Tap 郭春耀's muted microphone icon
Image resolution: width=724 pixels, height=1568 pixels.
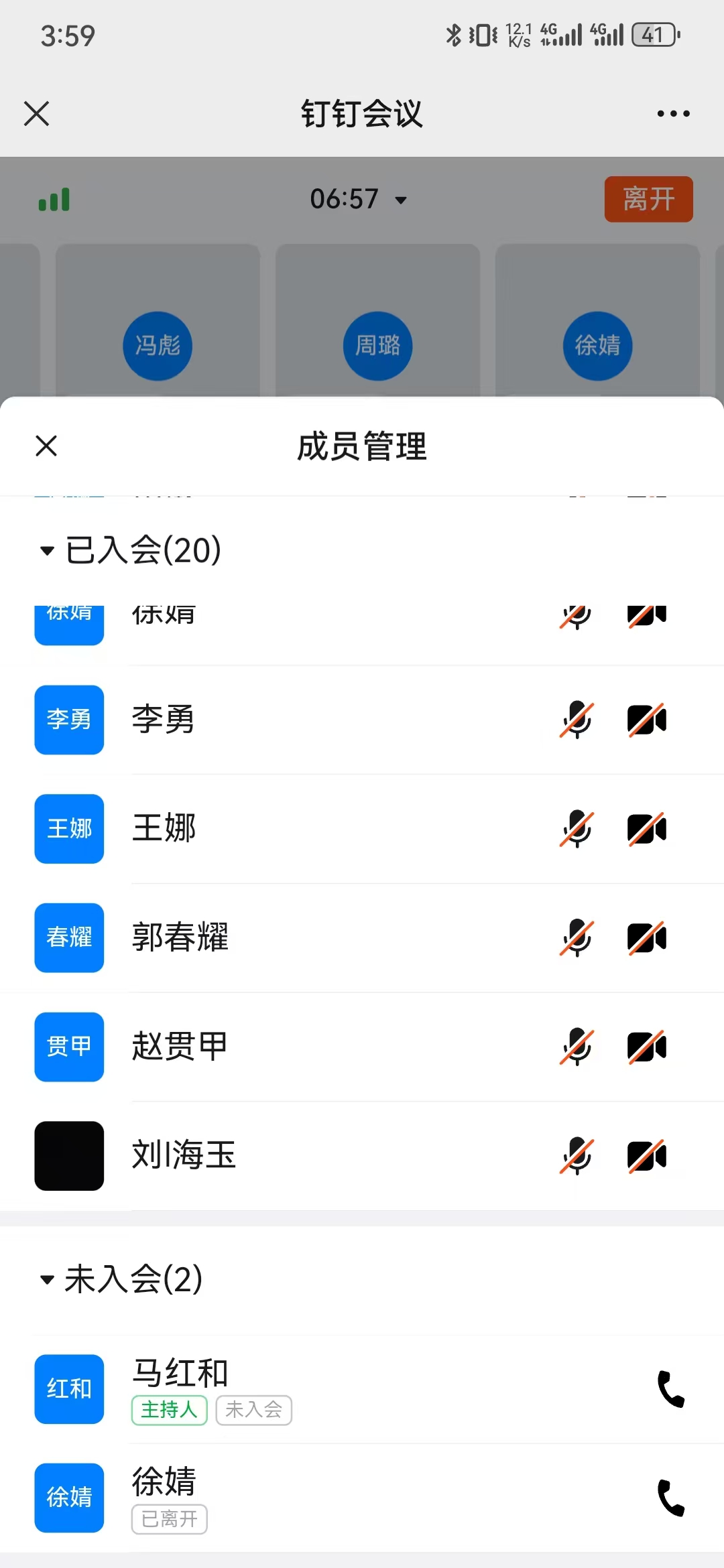[577, 937]
